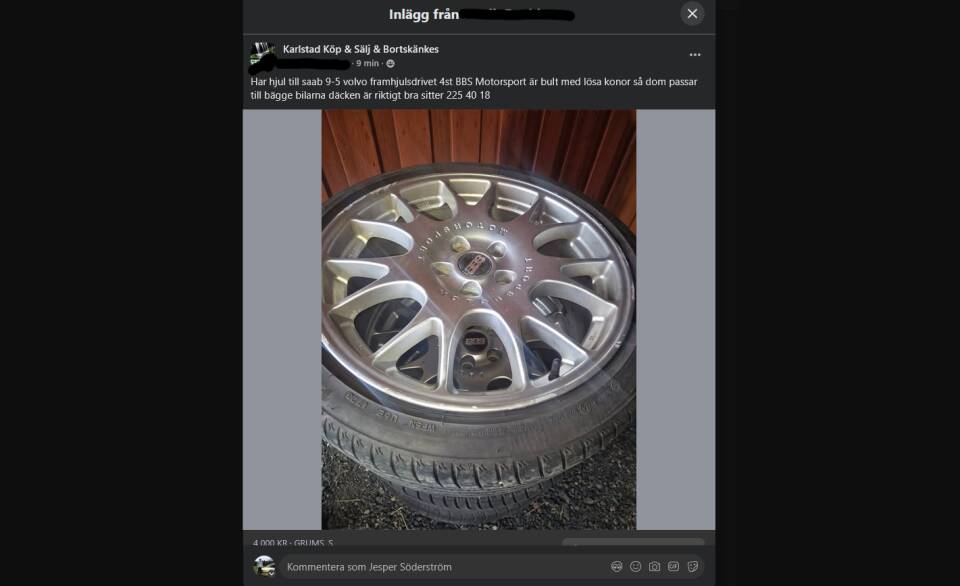The image size is (960, 586).
Task: Attach a photo to the comment
Action: tap(654, 566)
